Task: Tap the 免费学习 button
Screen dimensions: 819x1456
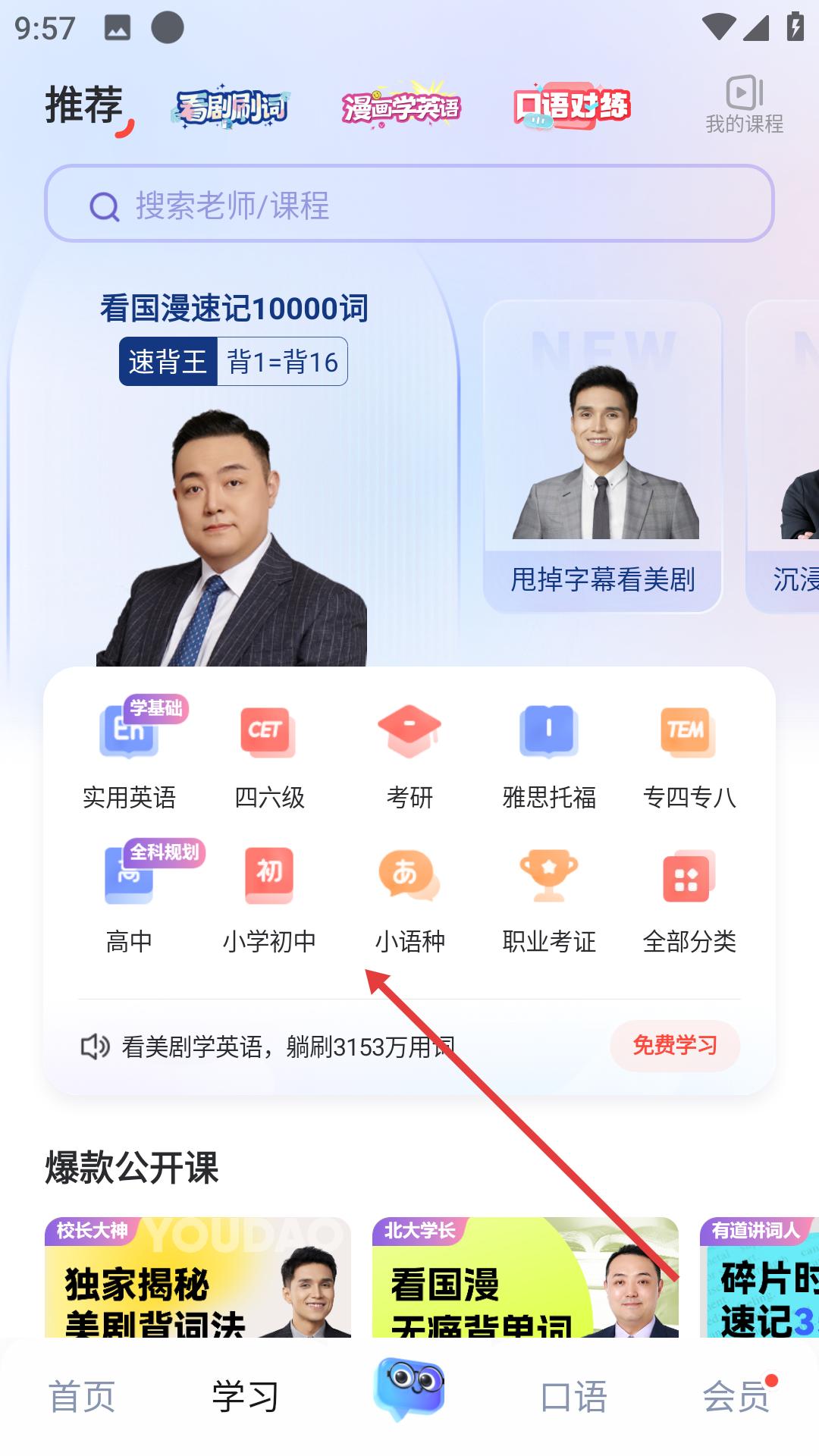Action: 675,1046
